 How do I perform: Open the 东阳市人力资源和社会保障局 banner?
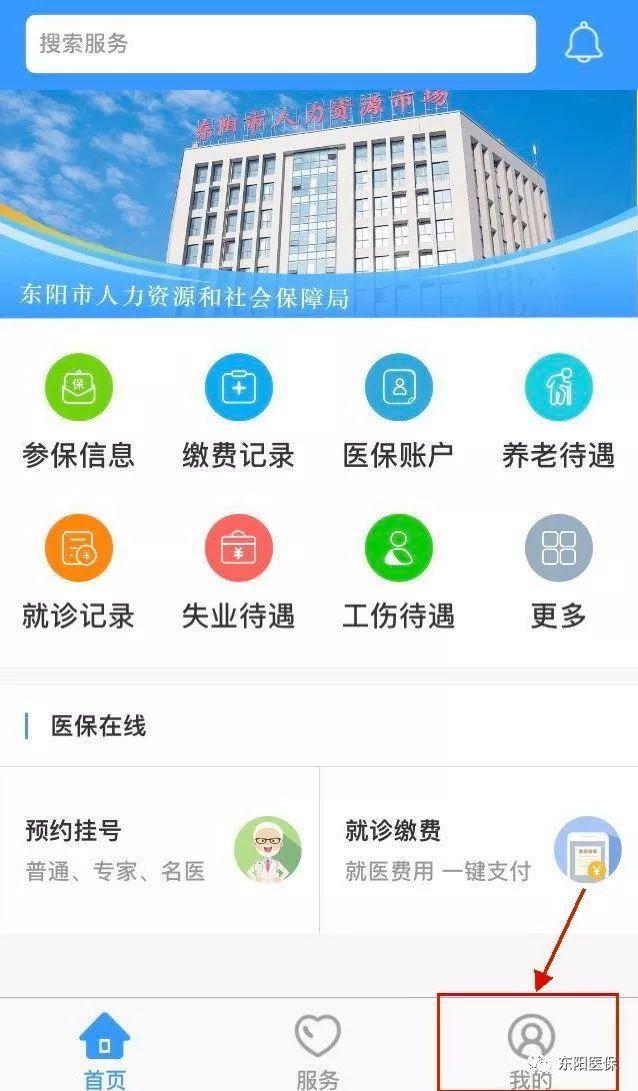(x=319, y=205)
